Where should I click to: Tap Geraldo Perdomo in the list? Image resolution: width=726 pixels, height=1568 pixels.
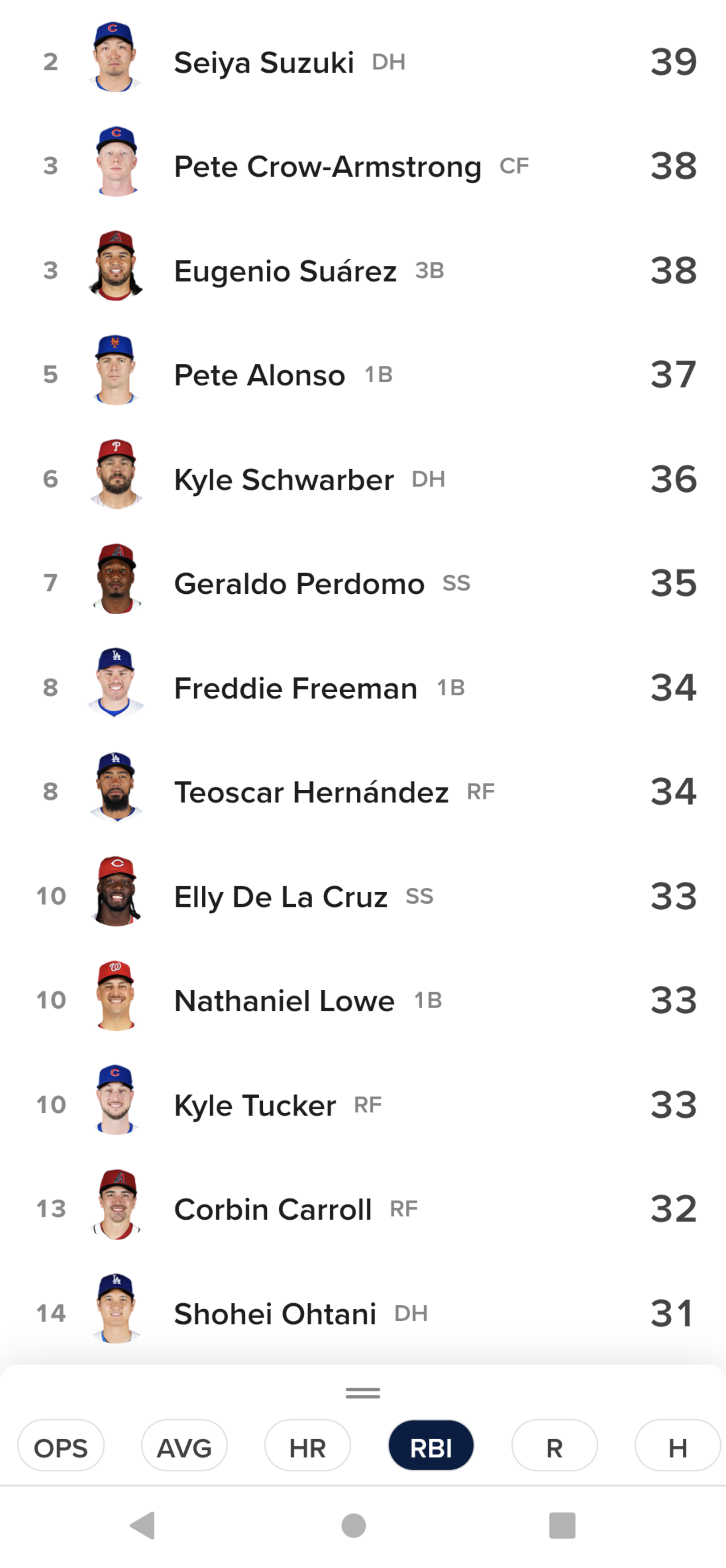363,583
